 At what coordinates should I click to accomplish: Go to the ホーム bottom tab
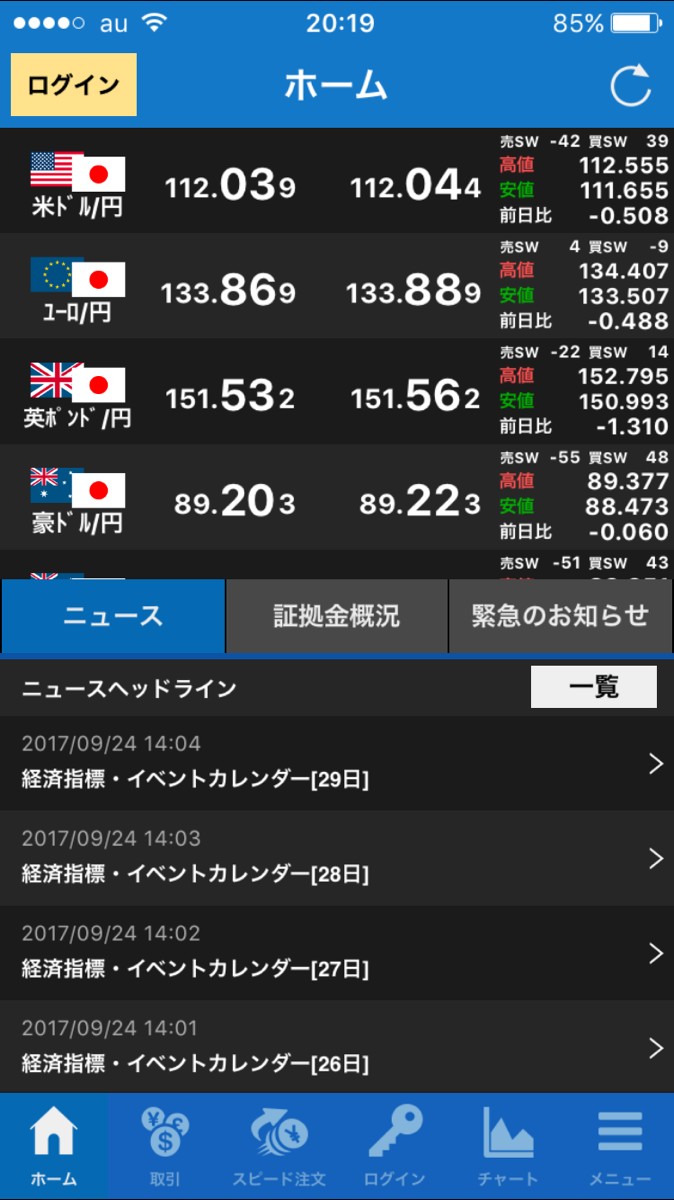[x=54, y=1146]
